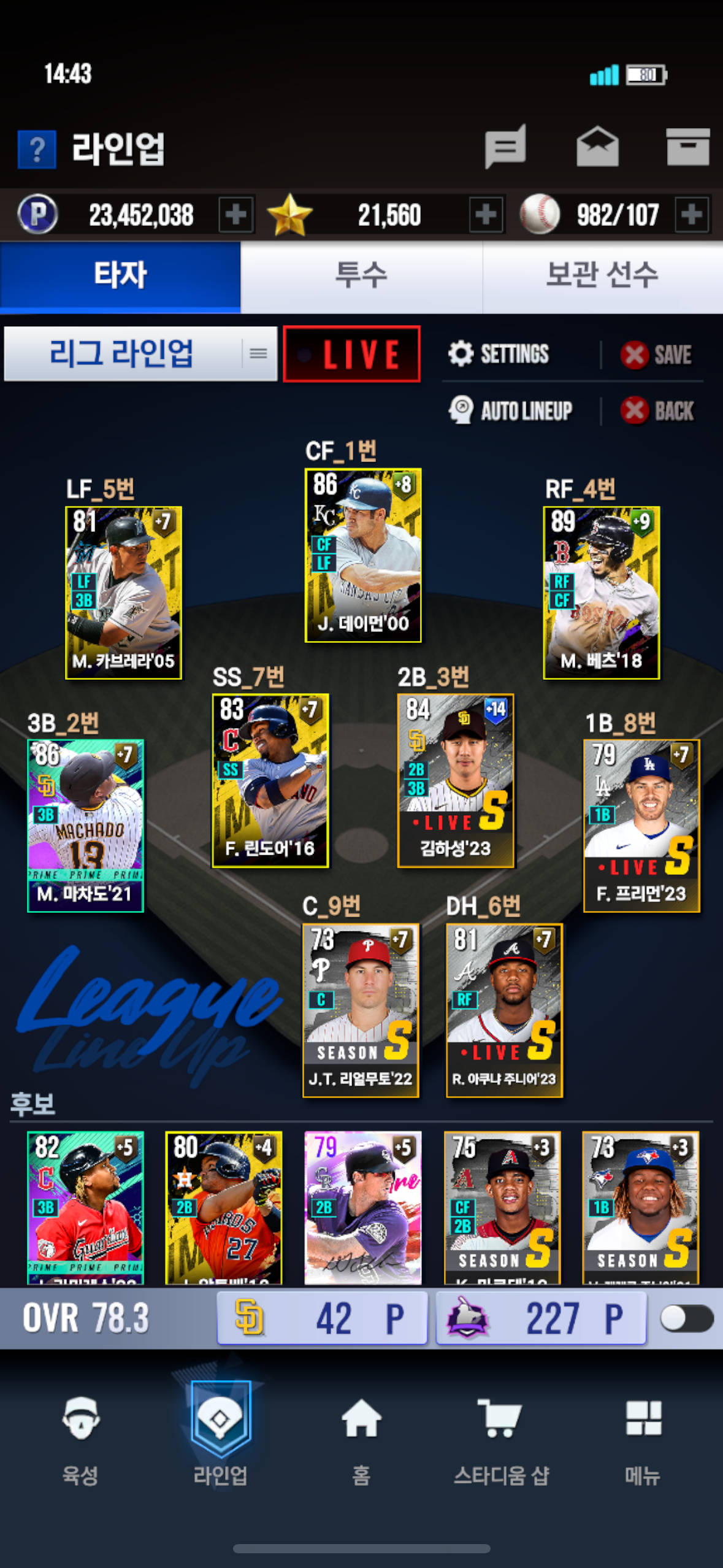Viewport: 723px width, 1568px height.
Task: Open the storage box icon
Action: tap(688, 147)
